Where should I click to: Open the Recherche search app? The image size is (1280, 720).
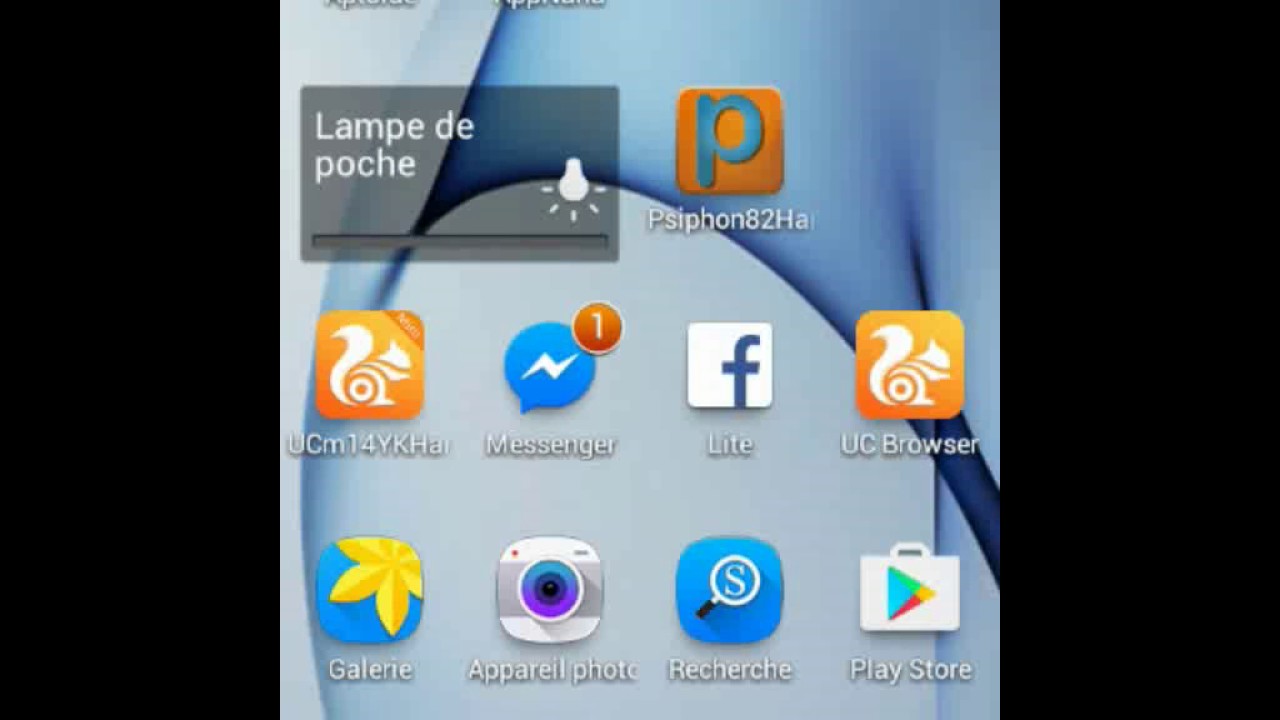click(729, 590)
